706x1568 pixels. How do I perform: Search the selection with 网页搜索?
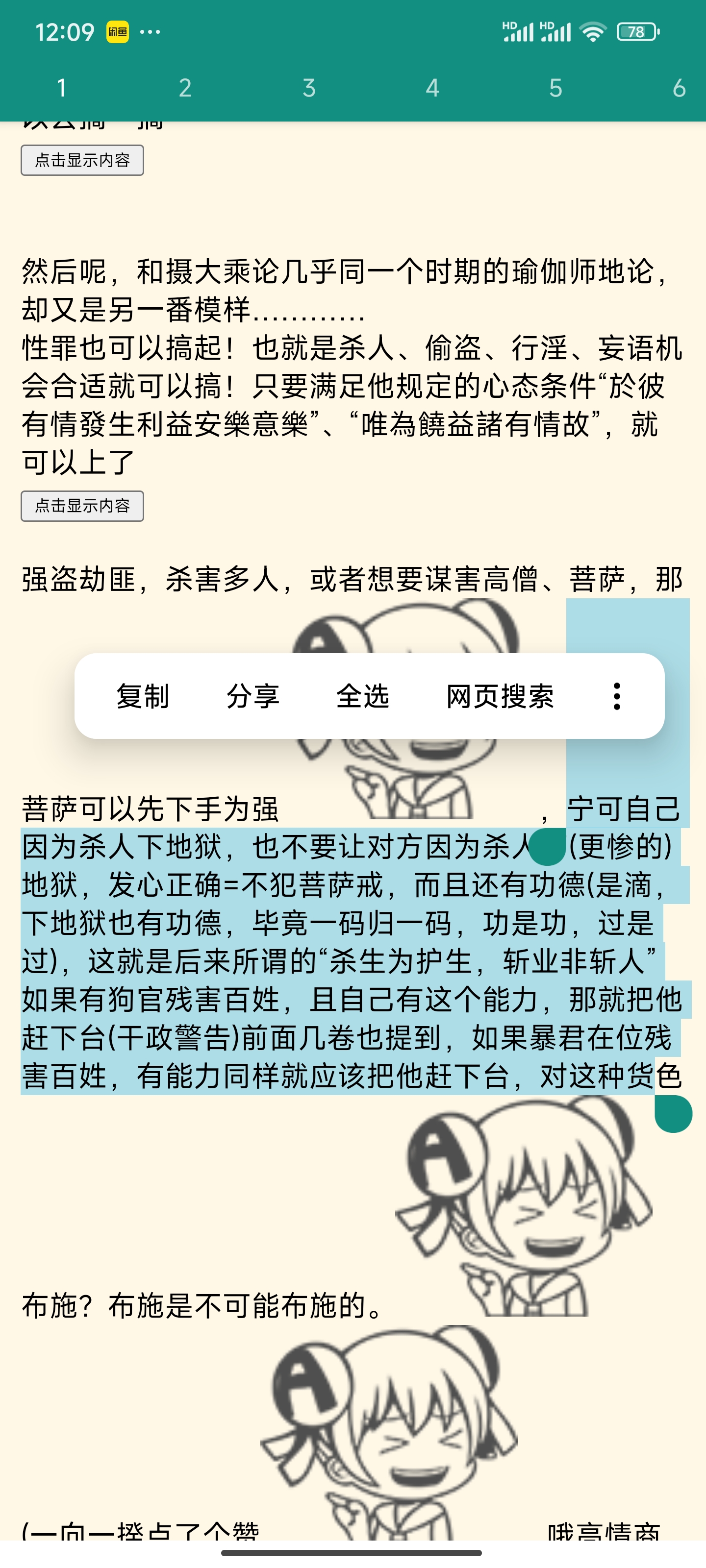pos(500,696)
